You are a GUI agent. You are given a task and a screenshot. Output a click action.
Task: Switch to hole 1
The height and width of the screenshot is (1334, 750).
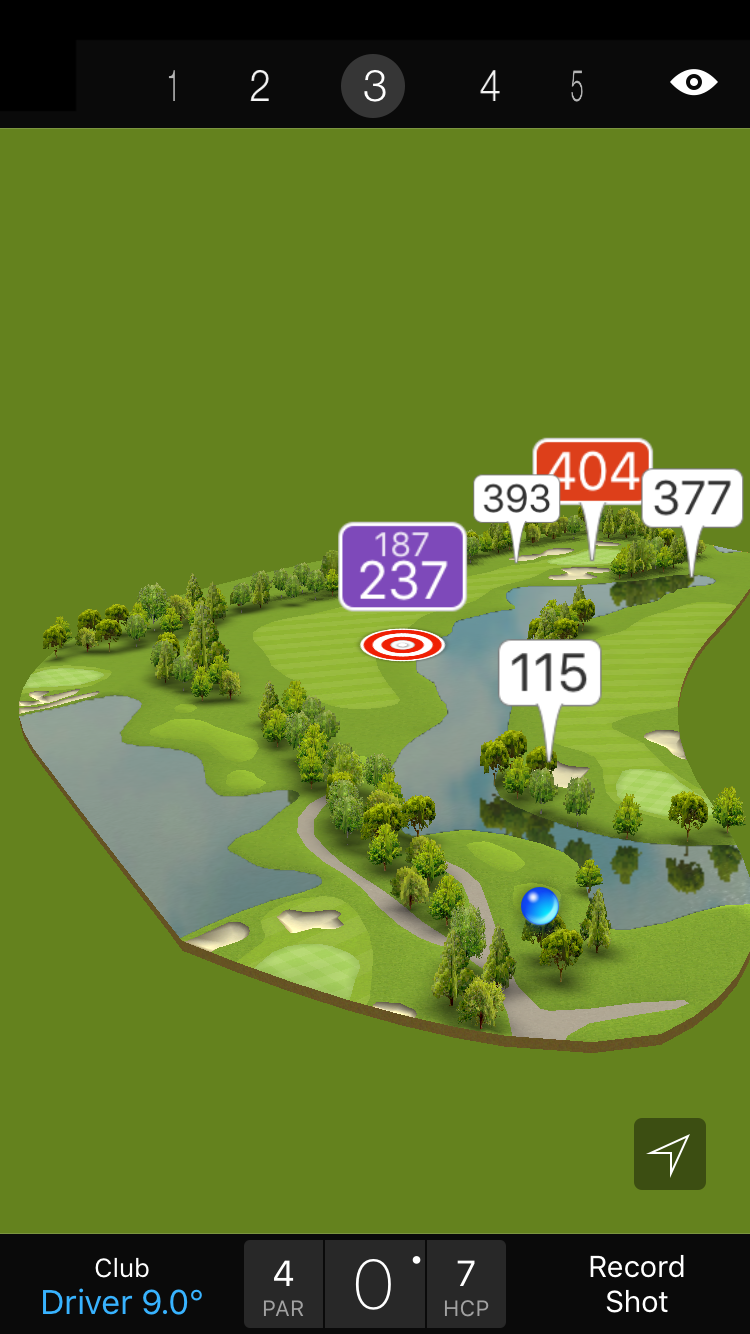[x=173, y=87]
